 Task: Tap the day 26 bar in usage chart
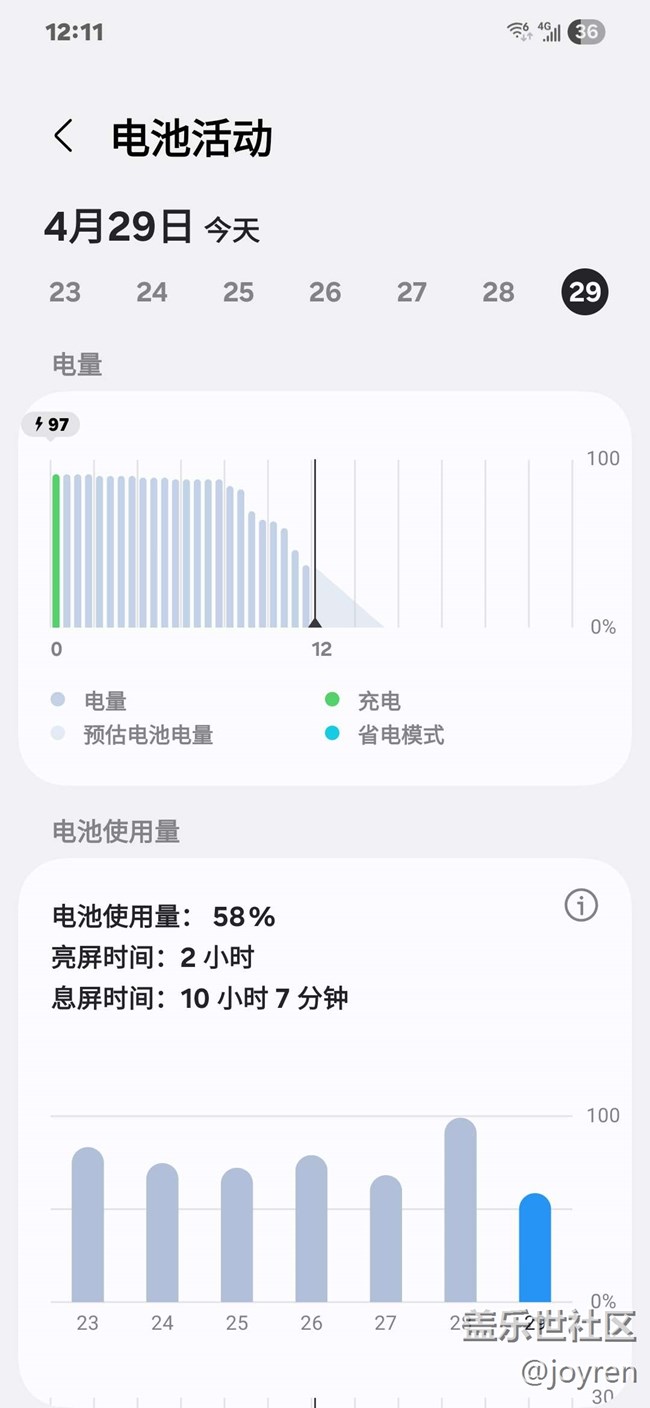click(311, 1228)
